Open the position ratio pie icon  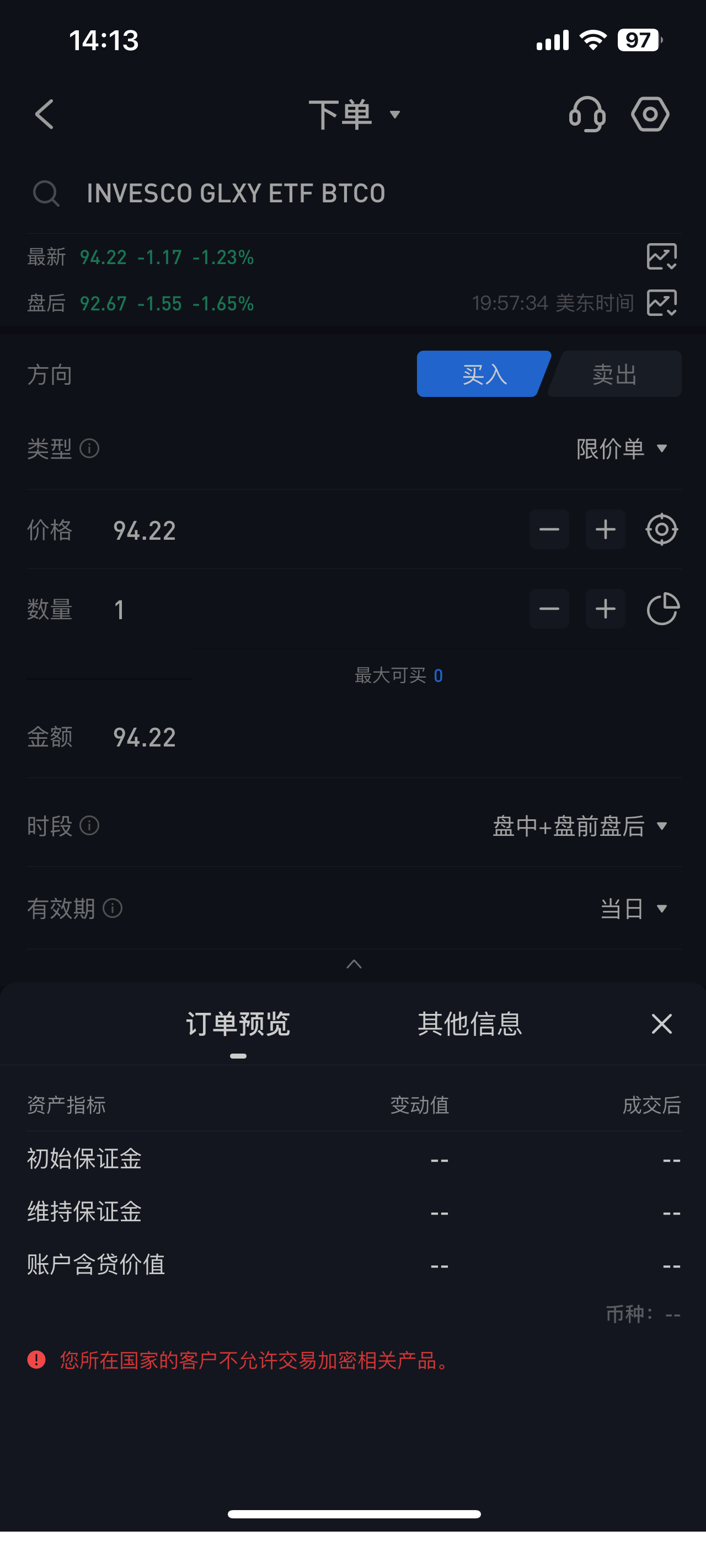pyautogui.click(x=663, y=609)
